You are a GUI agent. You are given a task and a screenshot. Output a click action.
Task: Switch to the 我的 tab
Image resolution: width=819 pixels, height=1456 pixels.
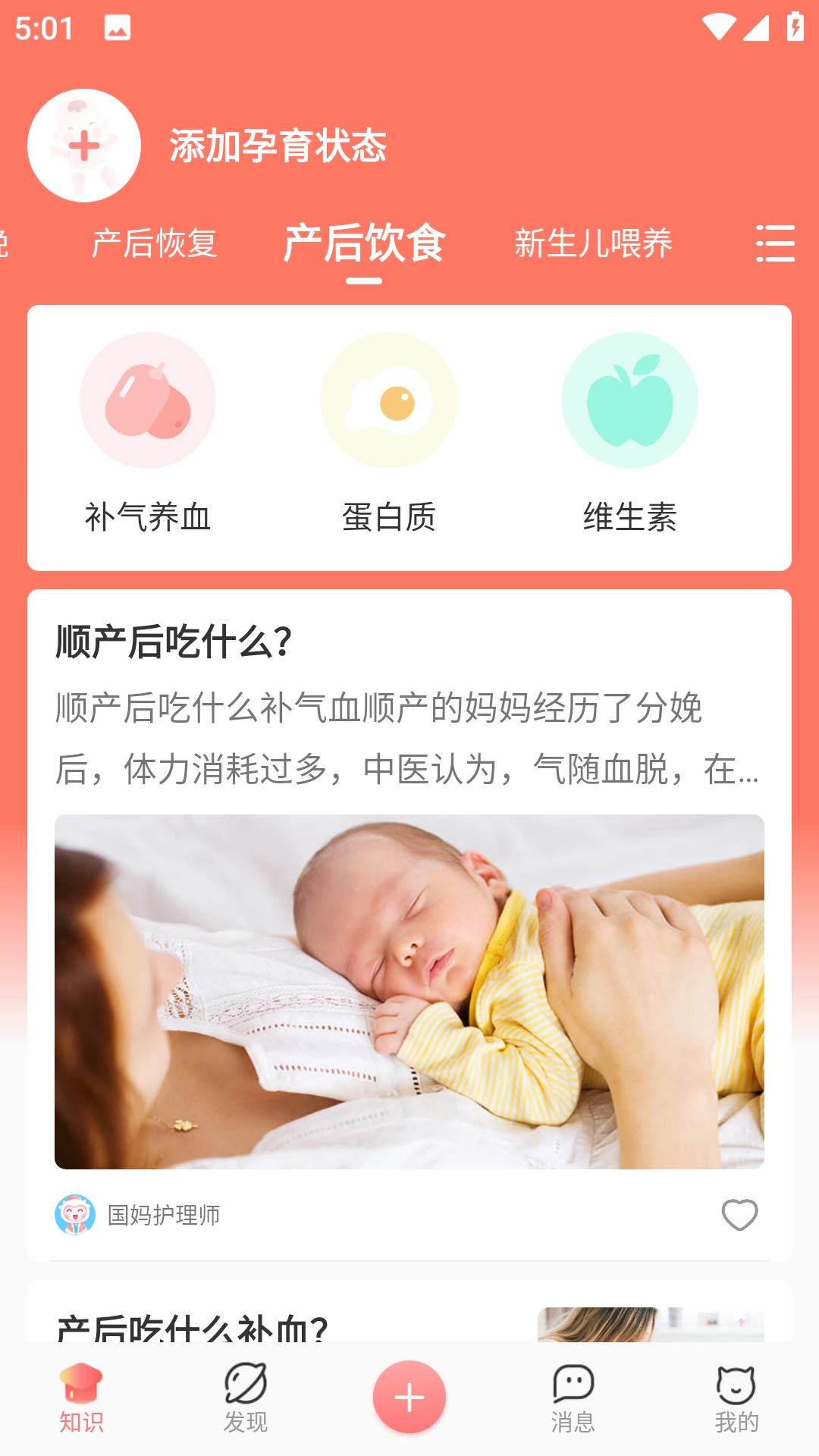[736, 1397]
